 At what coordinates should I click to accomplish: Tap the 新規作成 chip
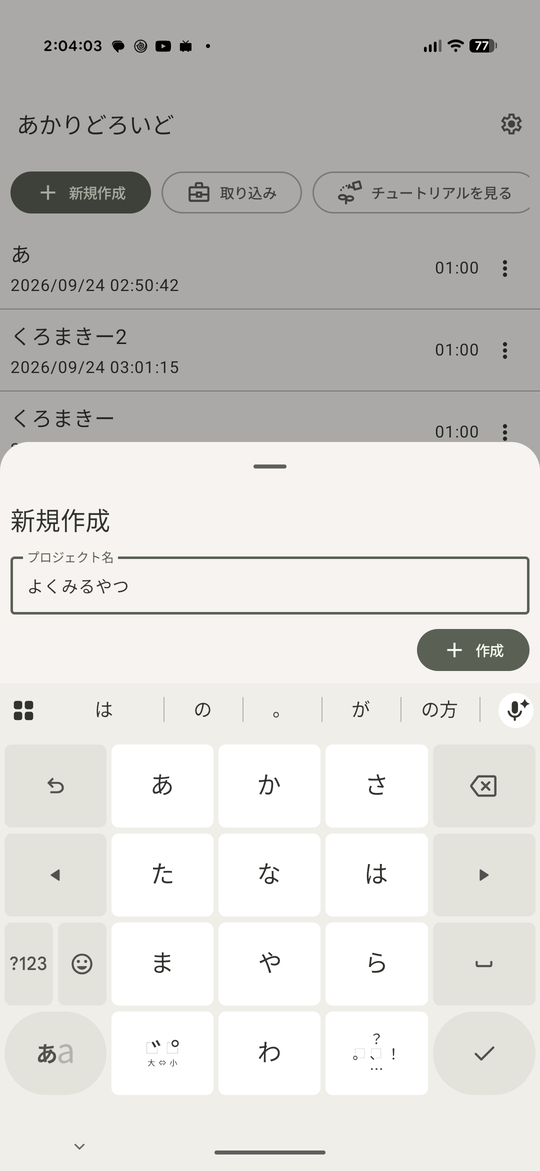tap(81, 193)
